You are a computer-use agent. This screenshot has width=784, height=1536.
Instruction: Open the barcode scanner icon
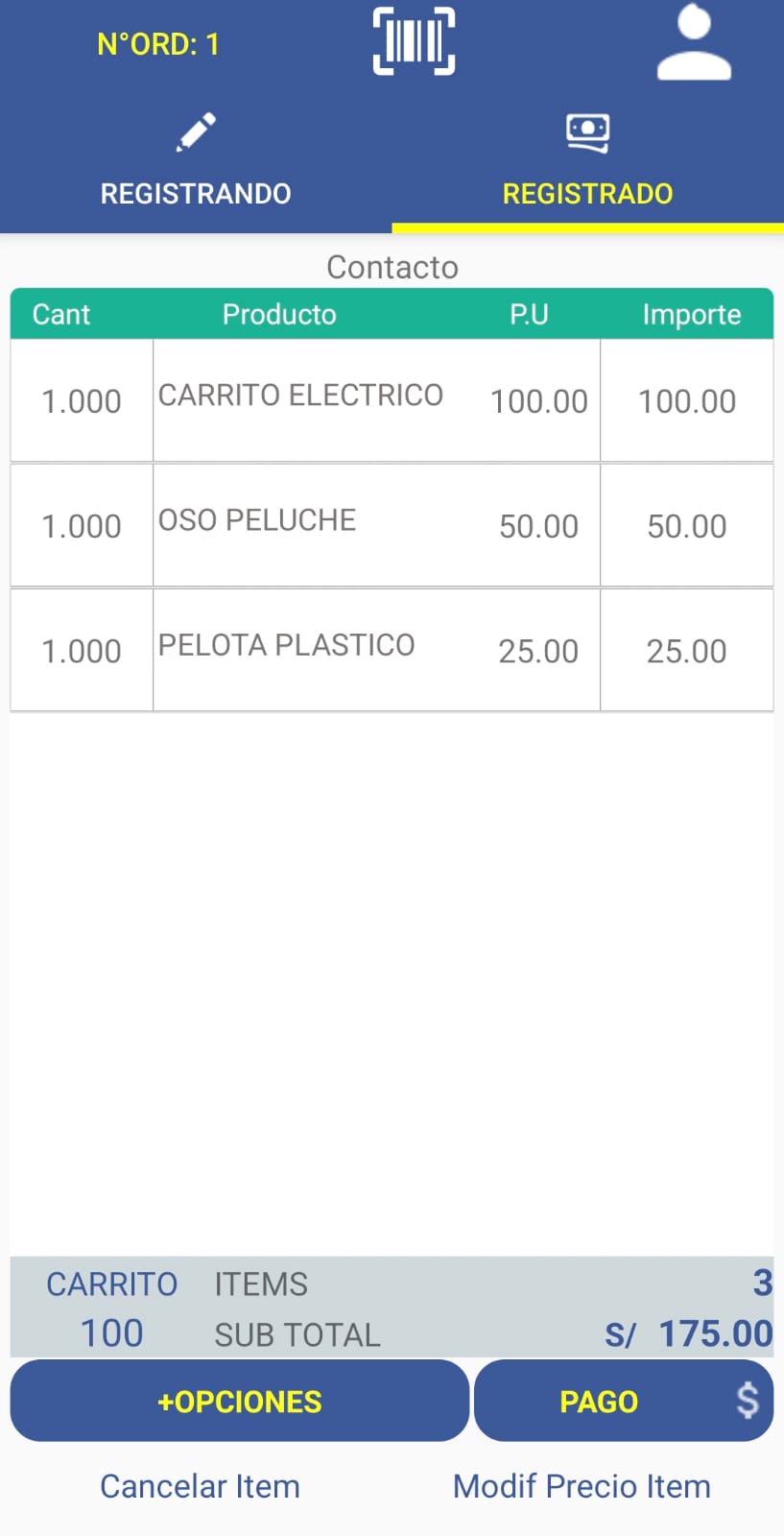point(413,40)
